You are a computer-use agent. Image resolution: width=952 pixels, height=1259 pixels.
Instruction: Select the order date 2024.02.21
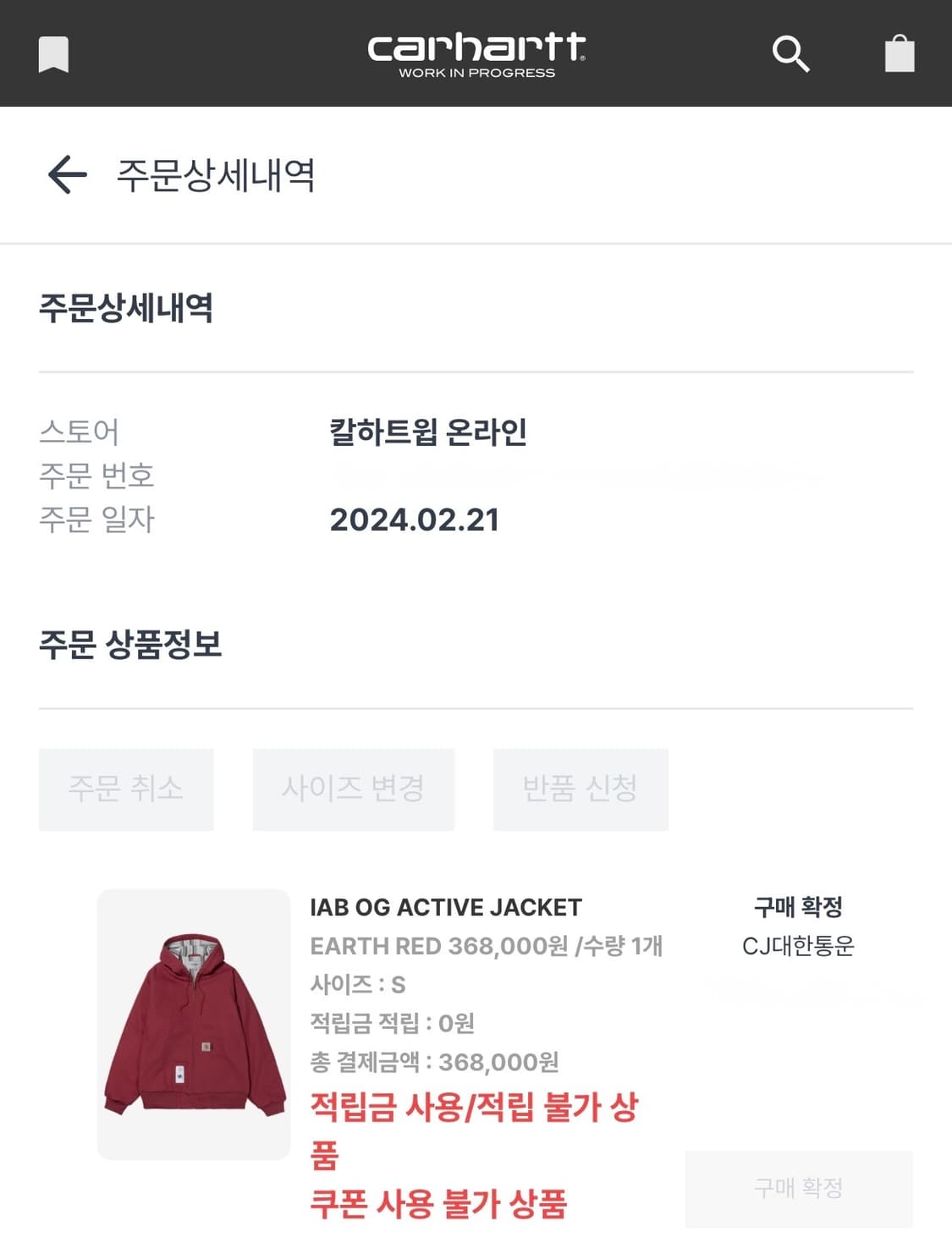pyautogui.click(x=414, y=522)
